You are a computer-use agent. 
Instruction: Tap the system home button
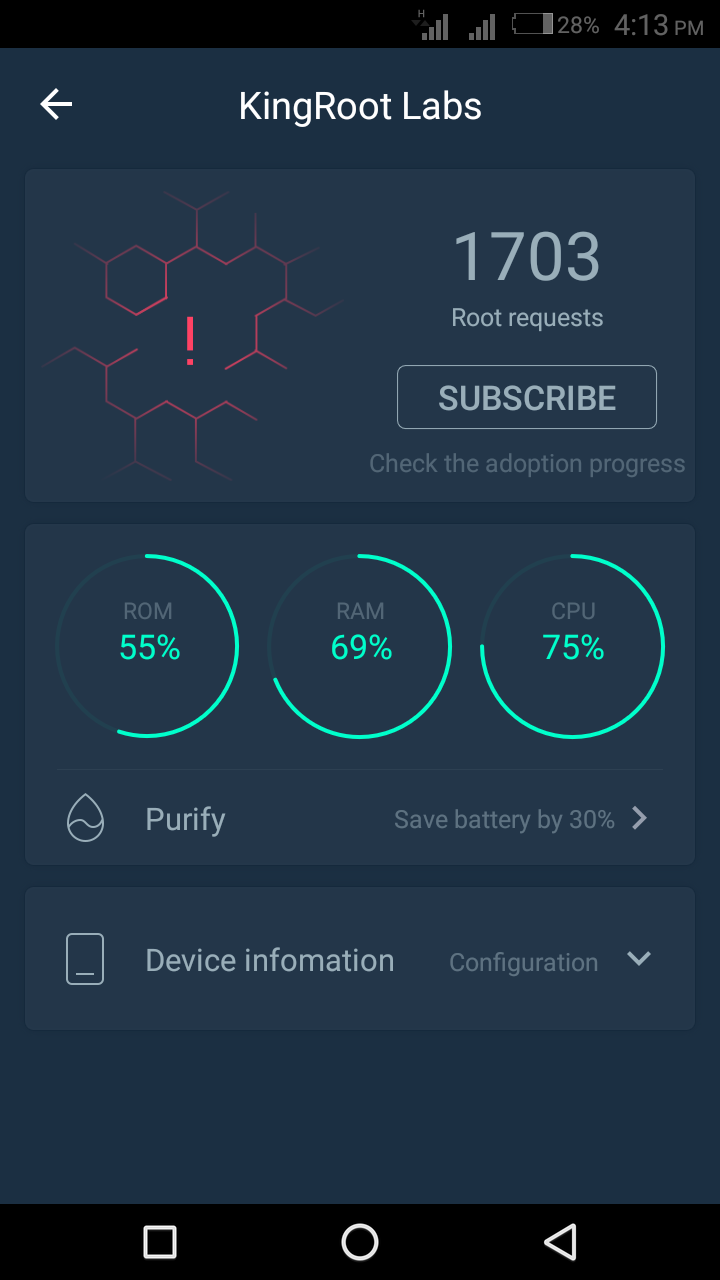point(360,1242)
